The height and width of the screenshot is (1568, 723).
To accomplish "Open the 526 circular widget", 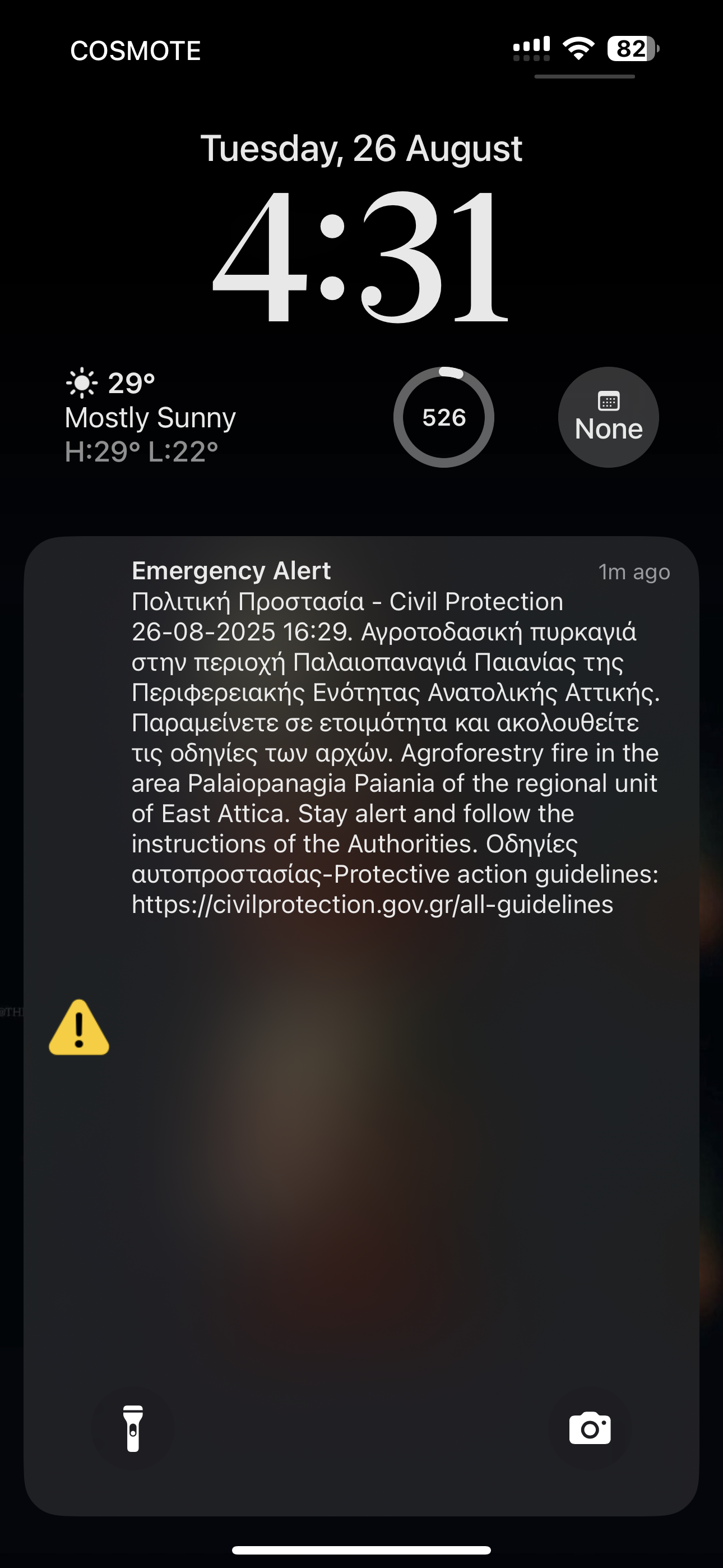I will tap(444, 418).
